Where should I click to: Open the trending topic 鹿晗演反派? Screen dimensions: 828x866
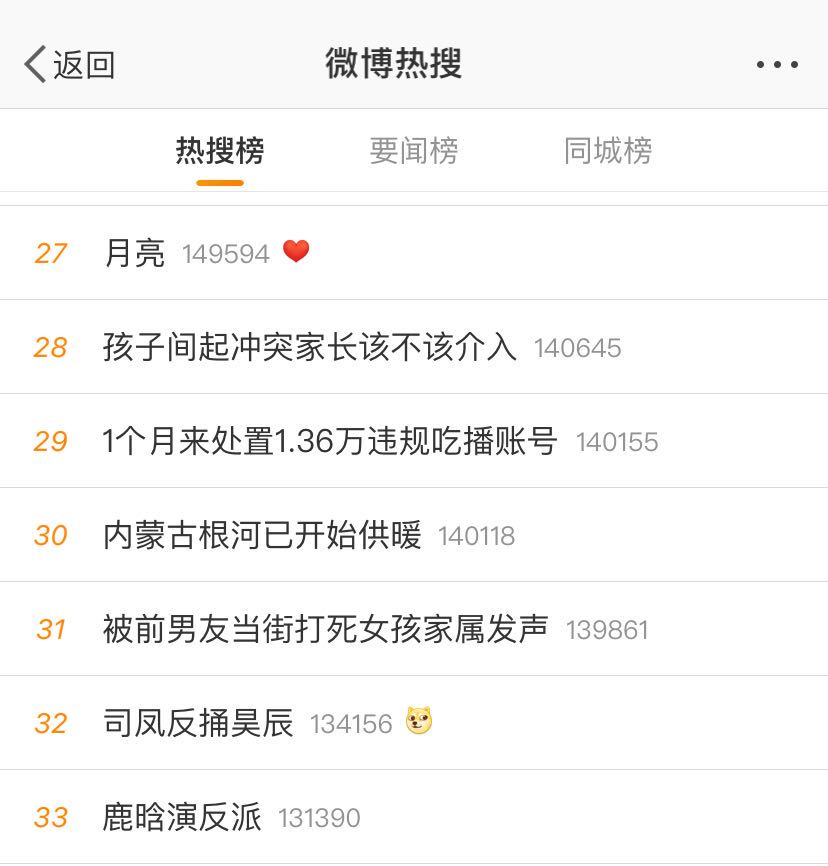[x=182, y=817]
